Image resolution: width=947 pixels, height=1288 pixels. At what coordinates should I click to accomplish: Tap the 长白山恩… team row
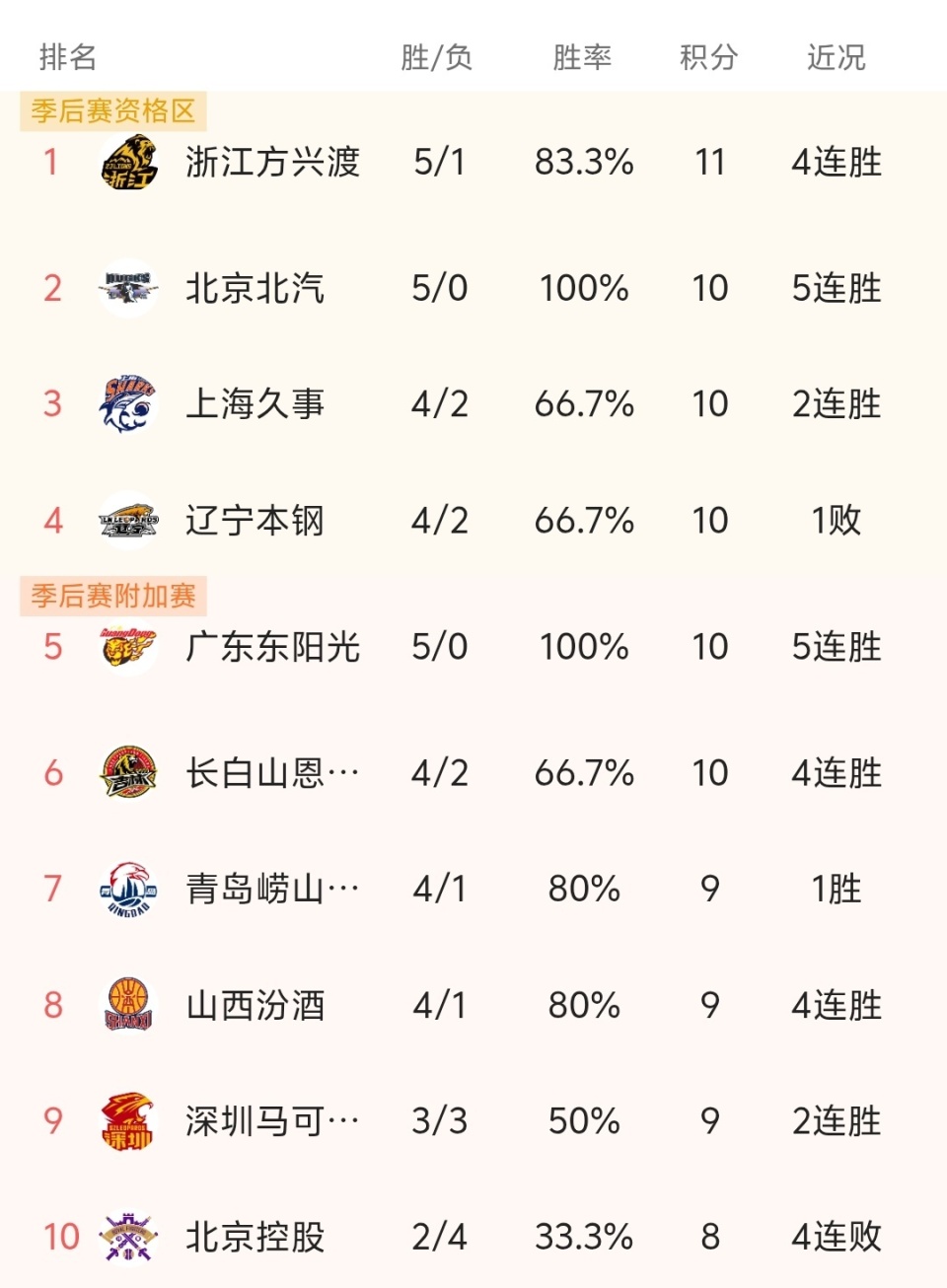click(272, 773)
